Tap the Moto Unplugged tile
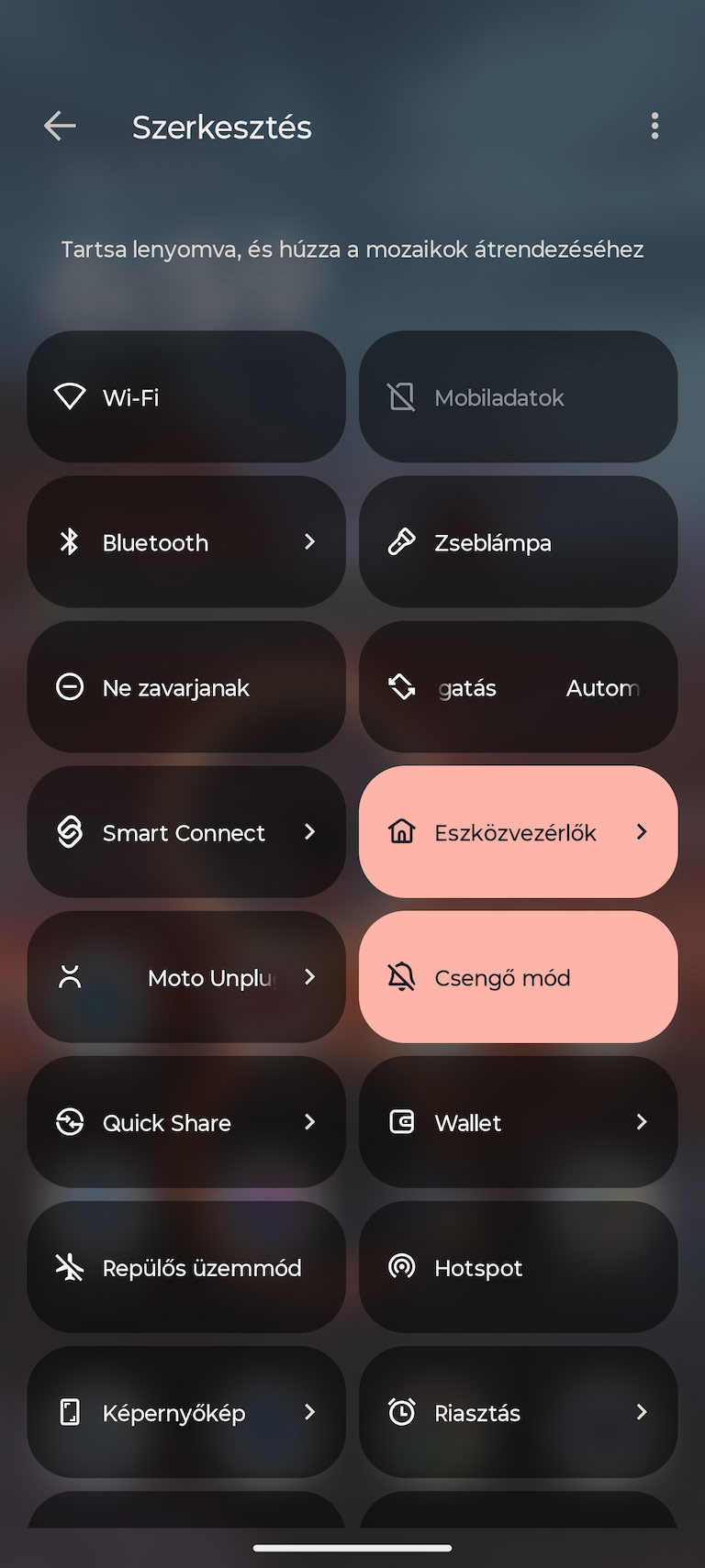 [186, 976]
